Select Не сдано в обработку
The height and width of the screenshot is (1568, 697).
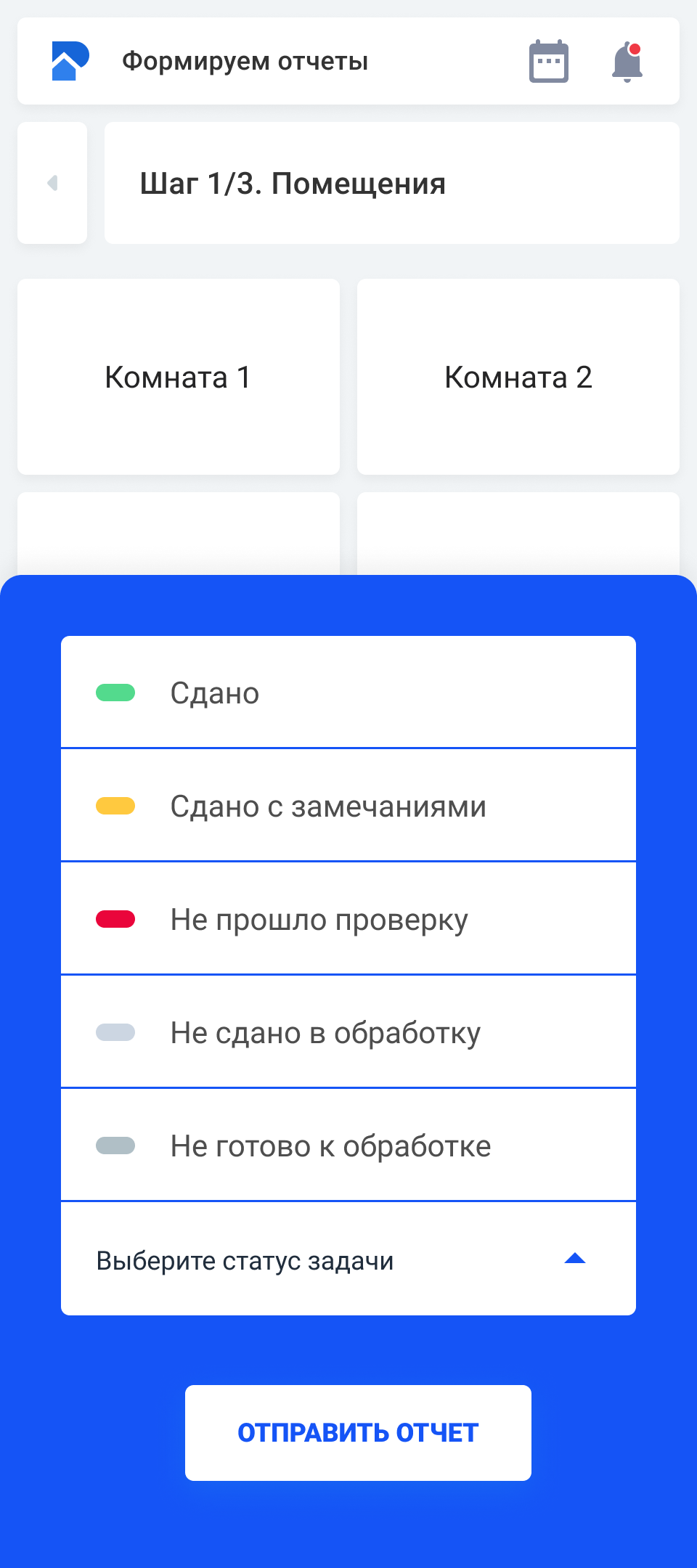(x=348, y=1032)
